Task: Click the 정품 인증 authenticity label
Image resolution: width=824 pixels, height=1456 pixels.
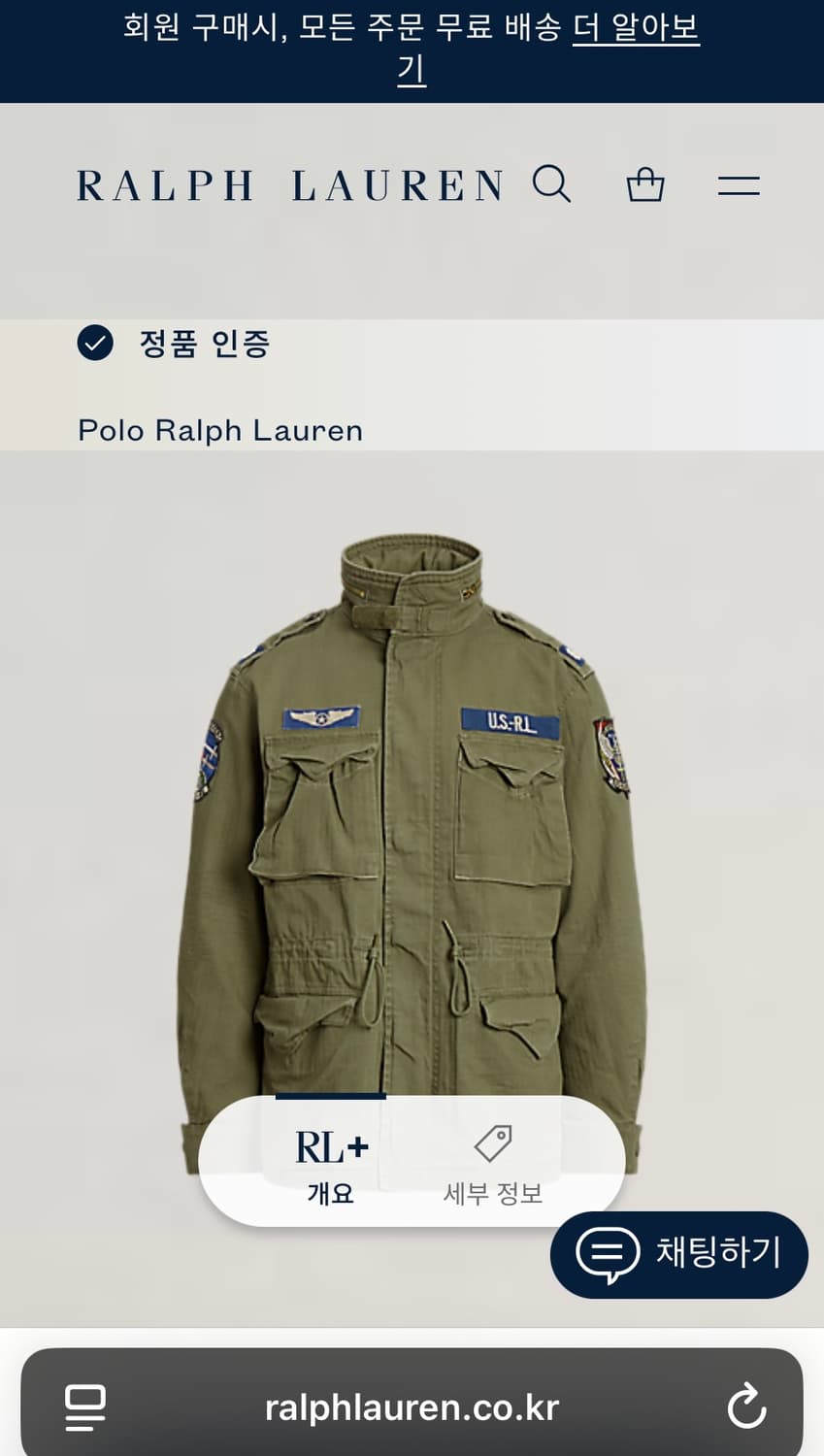Action: [x=205, y=344]
